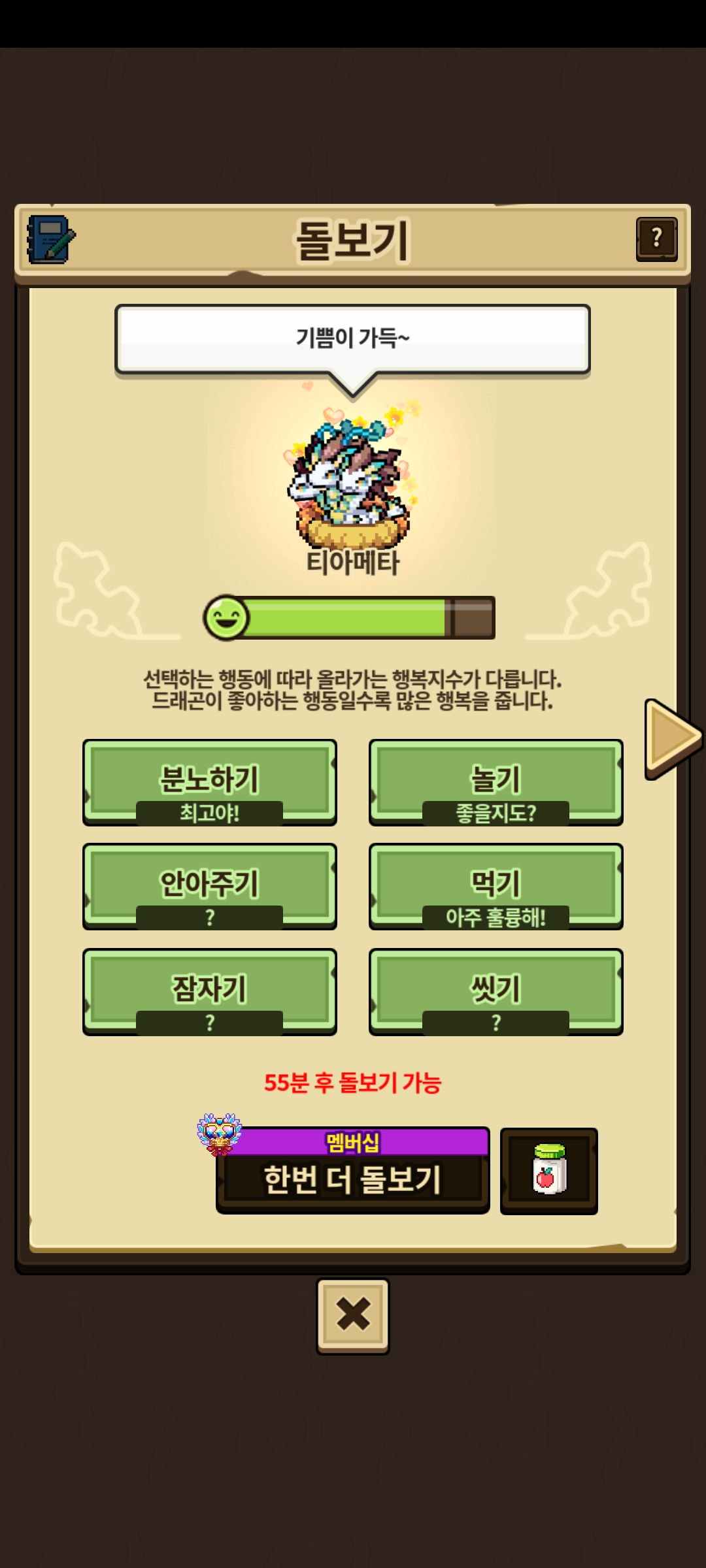The image size is (706, 1568).
Task: Pick the 안아주기 action
Action: point(209,885)
